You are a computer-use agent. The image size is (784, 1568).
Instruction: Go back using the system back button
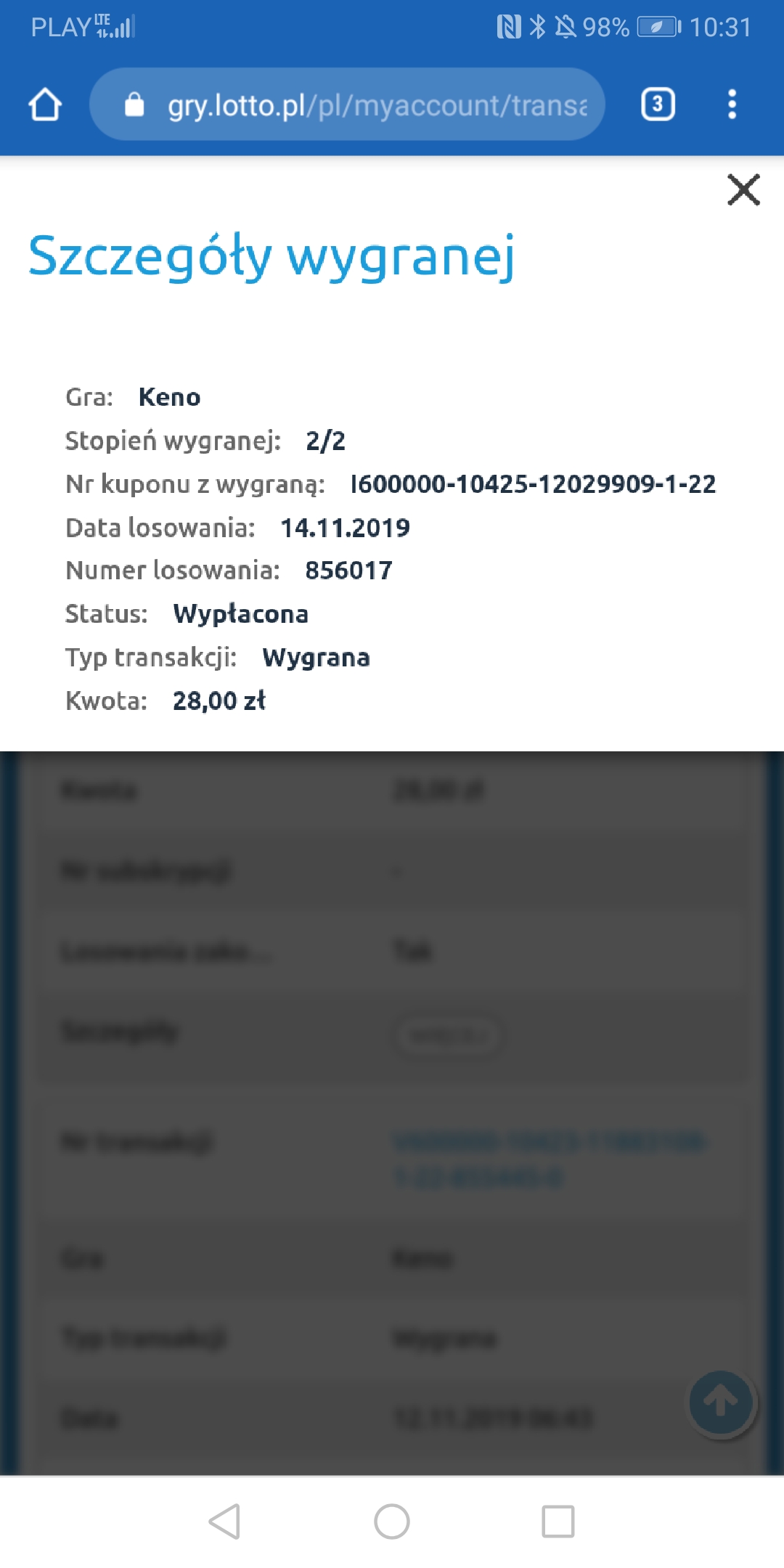[224, 1522]
